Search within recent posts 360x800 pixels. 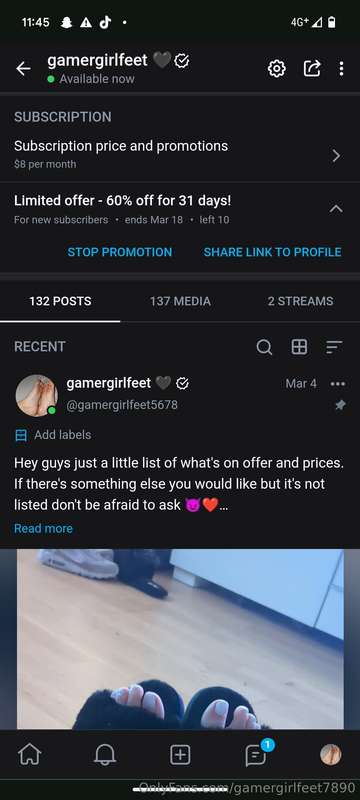coord(264,347)
